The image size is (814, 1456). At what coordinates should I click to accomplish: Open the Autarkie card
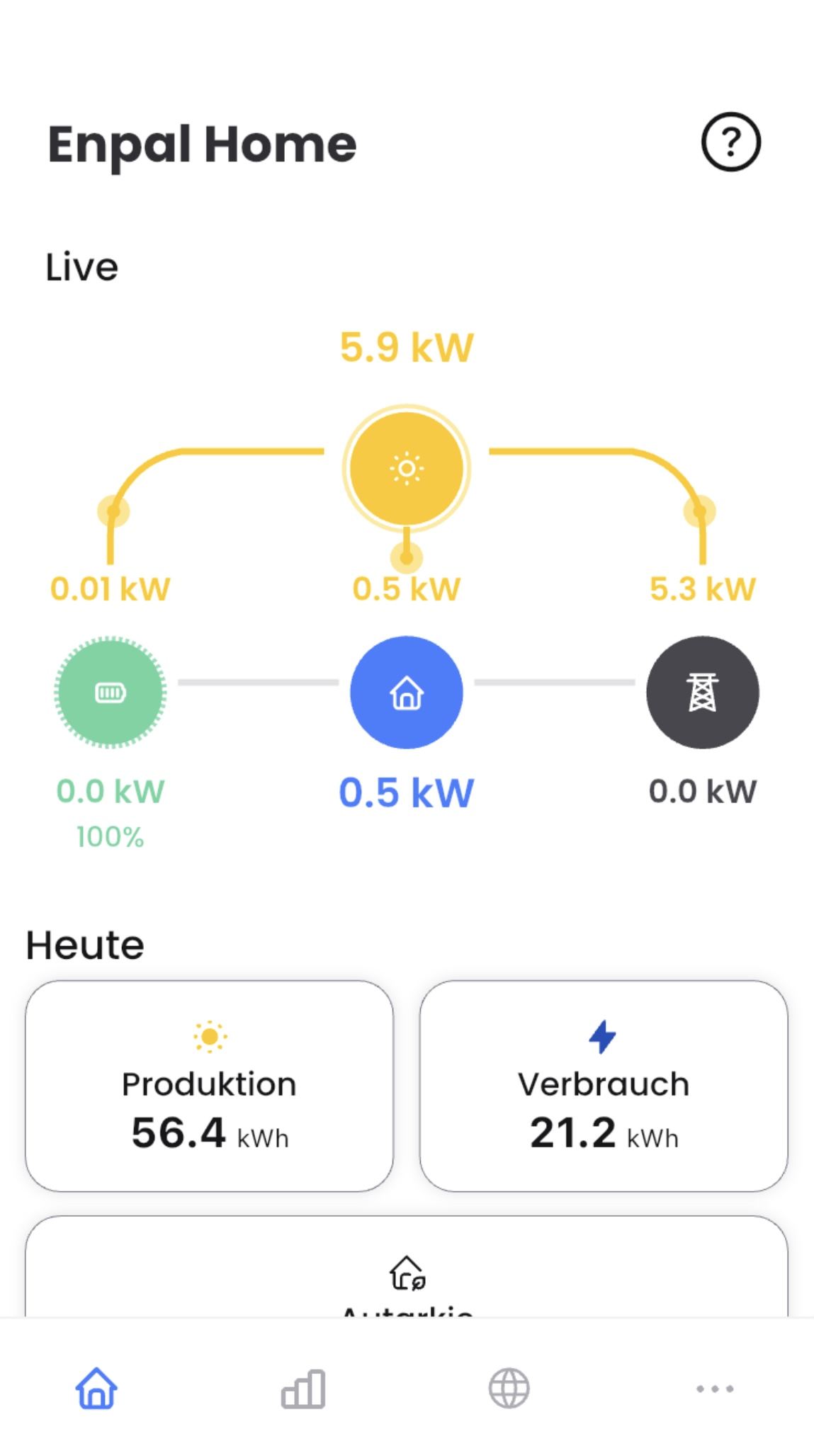[x=407, y=1266]
